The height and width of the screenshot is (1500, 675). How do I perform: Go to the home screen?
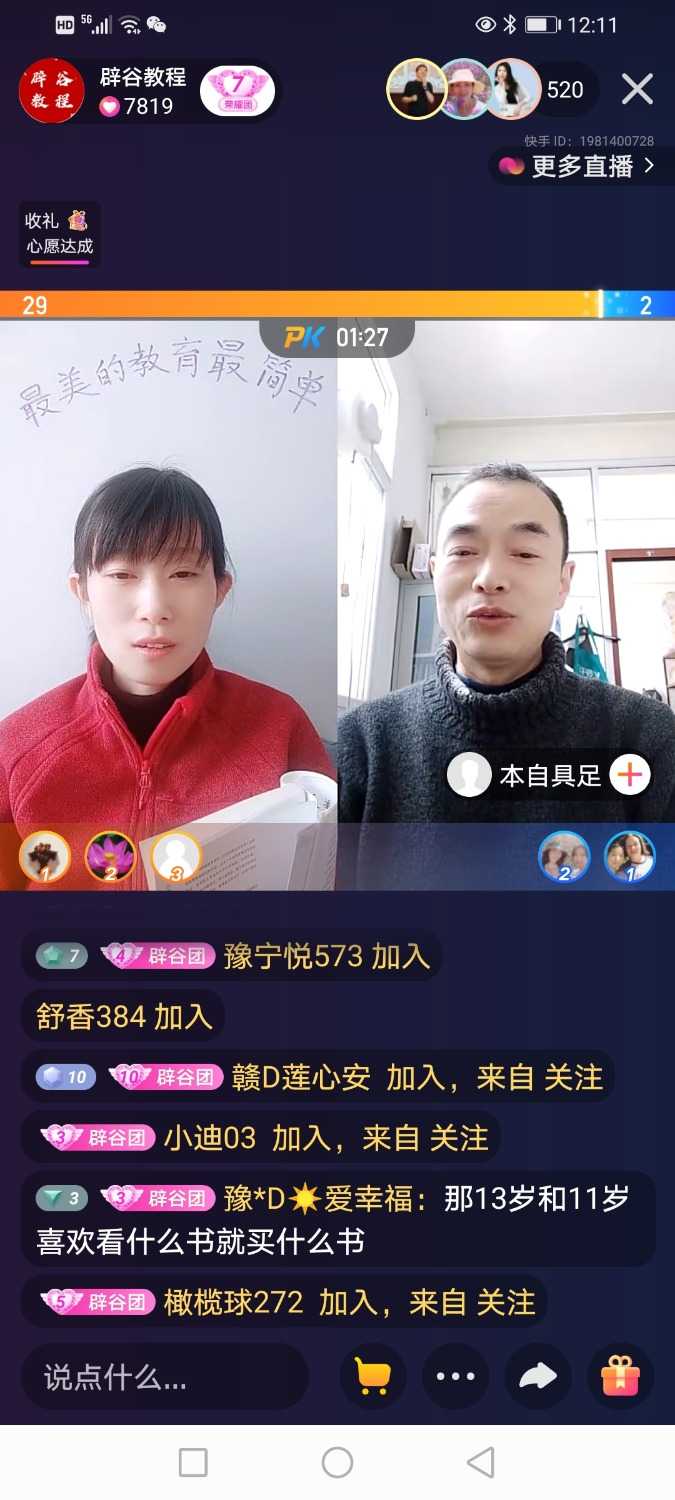(x=337, y=1463)
